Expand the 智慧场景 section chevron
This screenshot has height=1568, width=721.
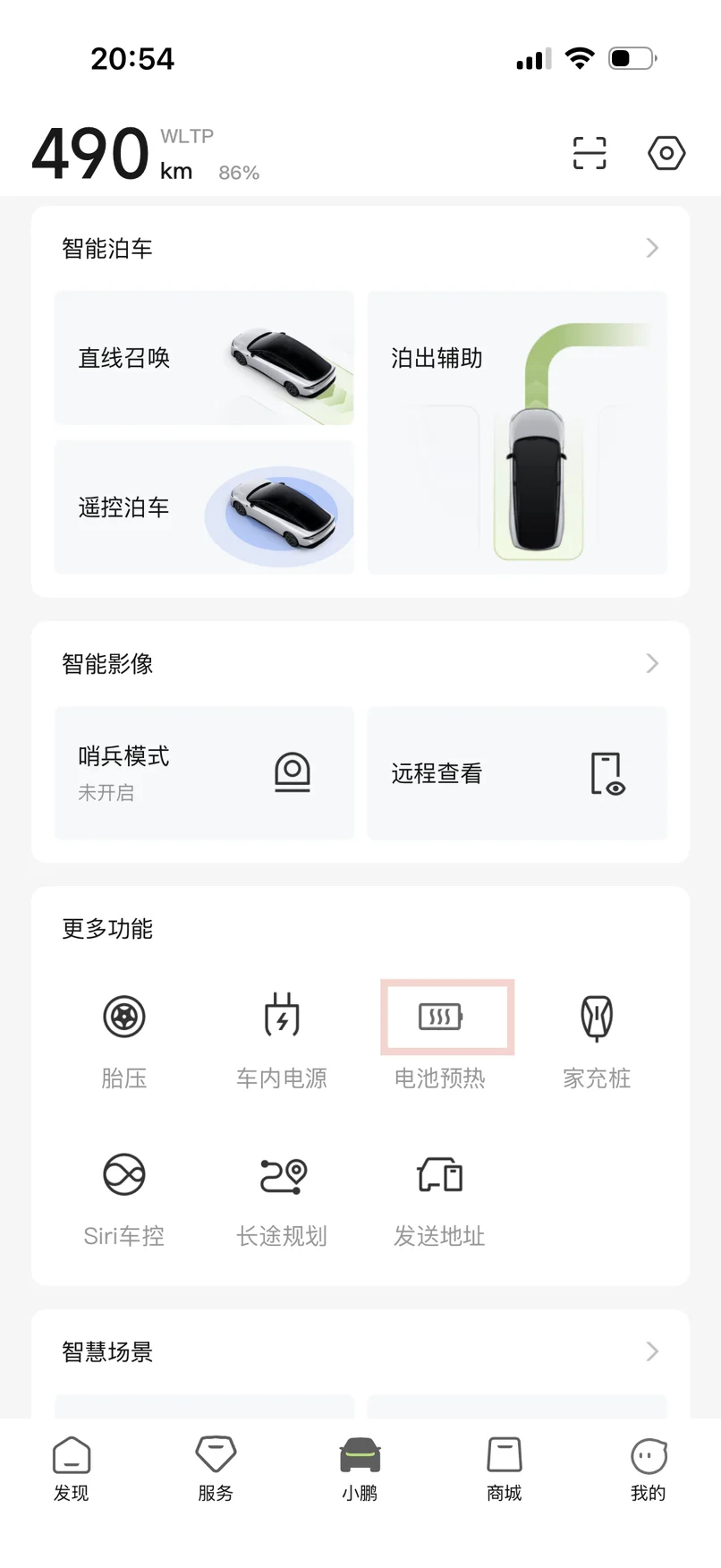tap(652, 1351)
